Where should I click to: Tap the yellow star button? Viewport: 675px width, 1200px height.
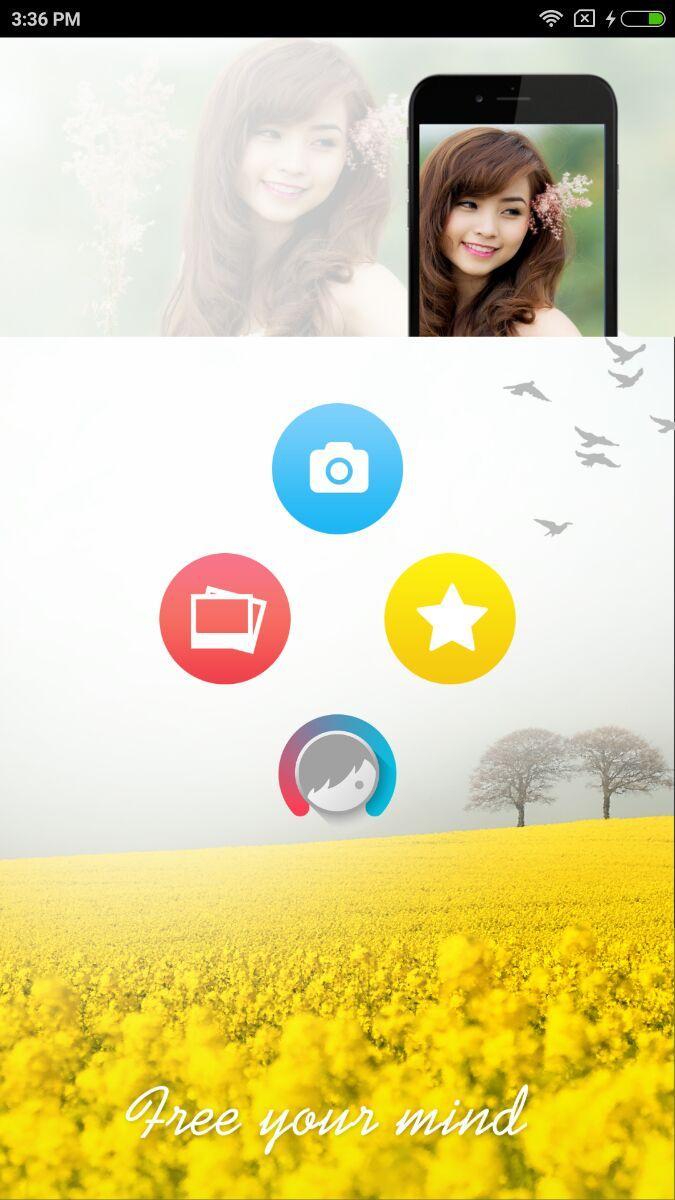point(450,618)
